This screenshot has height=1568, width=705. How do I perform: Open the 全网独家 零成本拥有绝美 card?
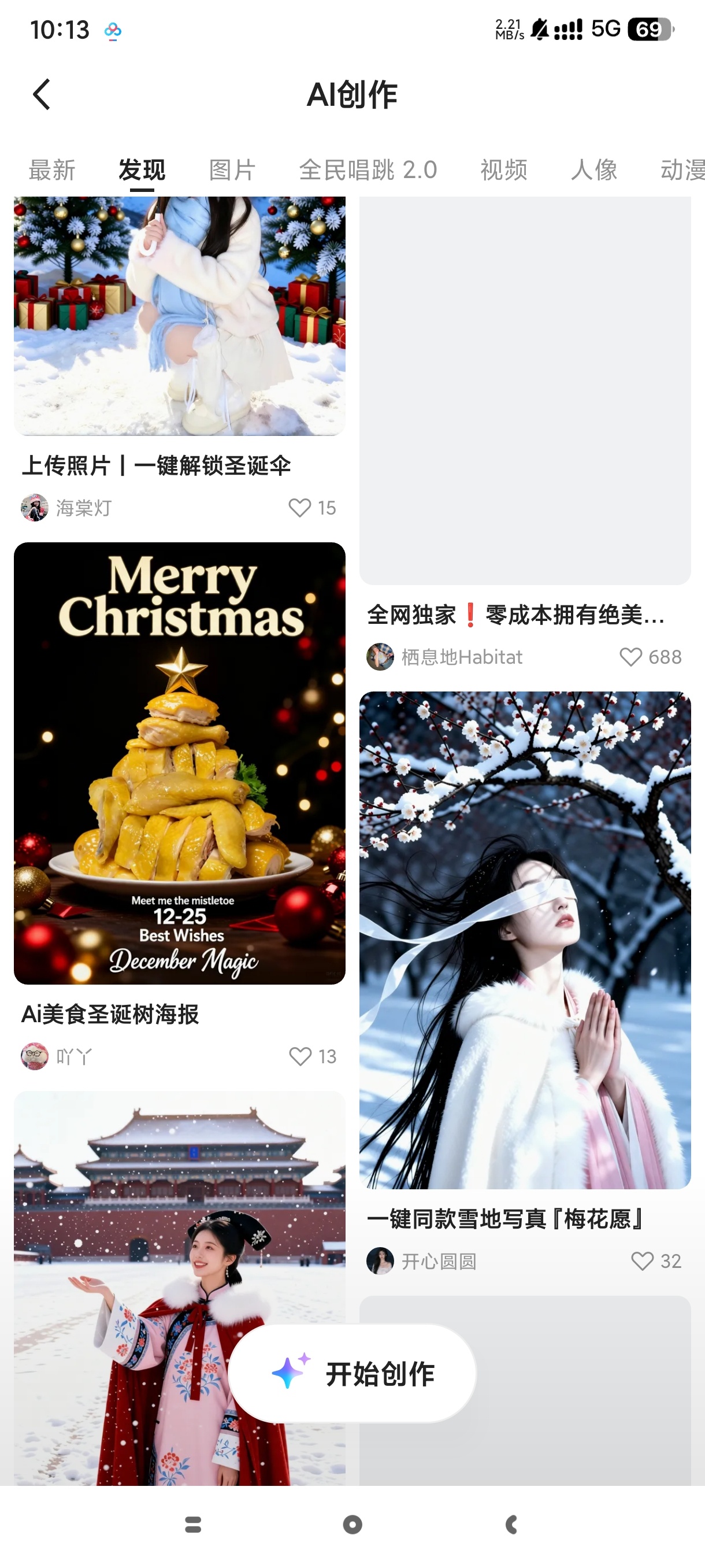525,390
